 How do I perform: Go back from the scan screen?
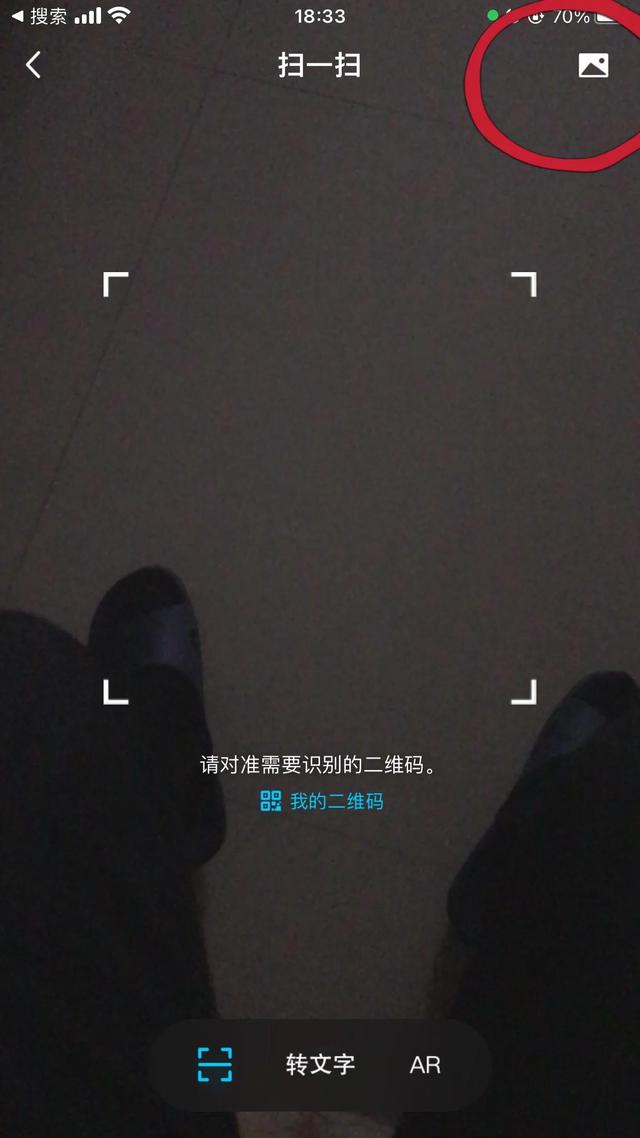34,66
